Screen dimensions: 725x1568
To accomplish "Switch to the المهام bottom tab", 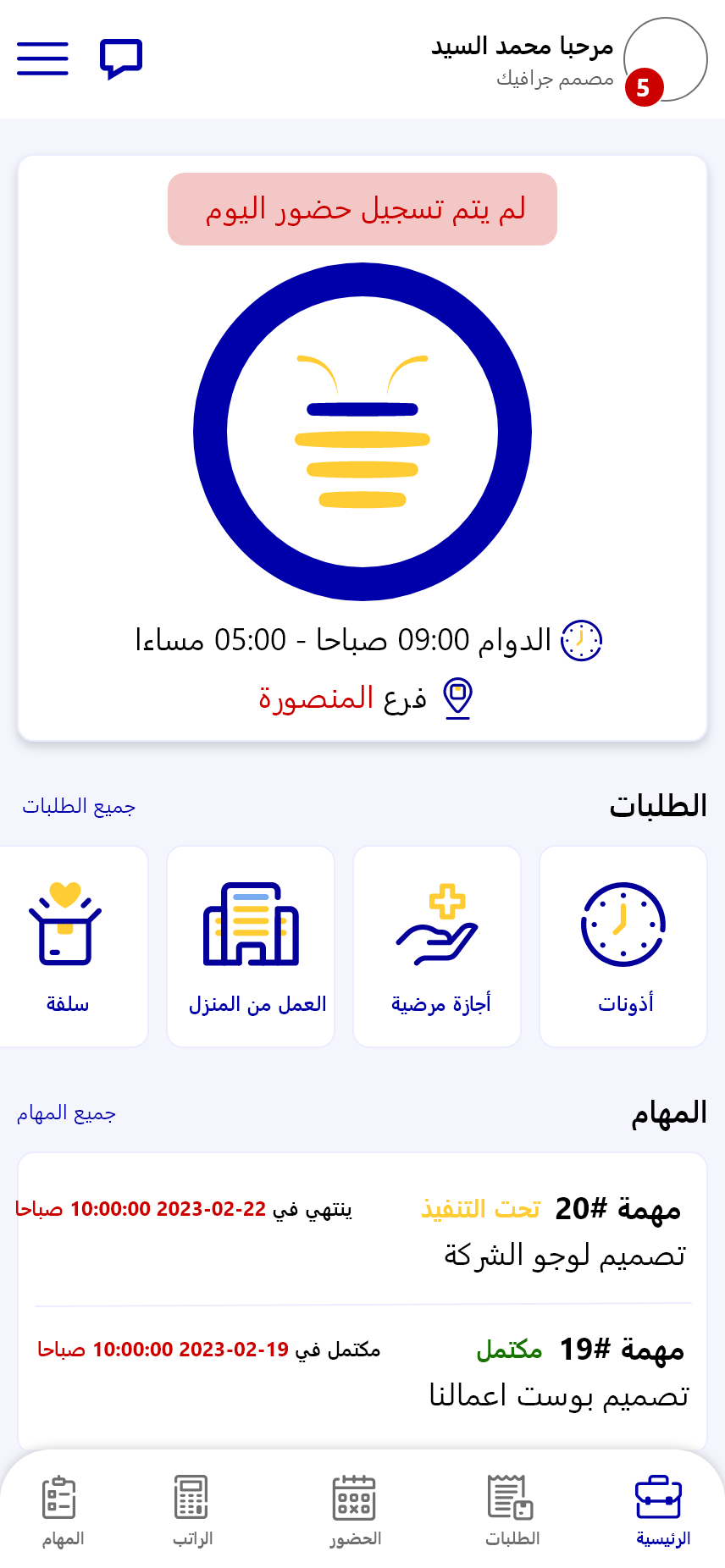I will pos(61,1511).
